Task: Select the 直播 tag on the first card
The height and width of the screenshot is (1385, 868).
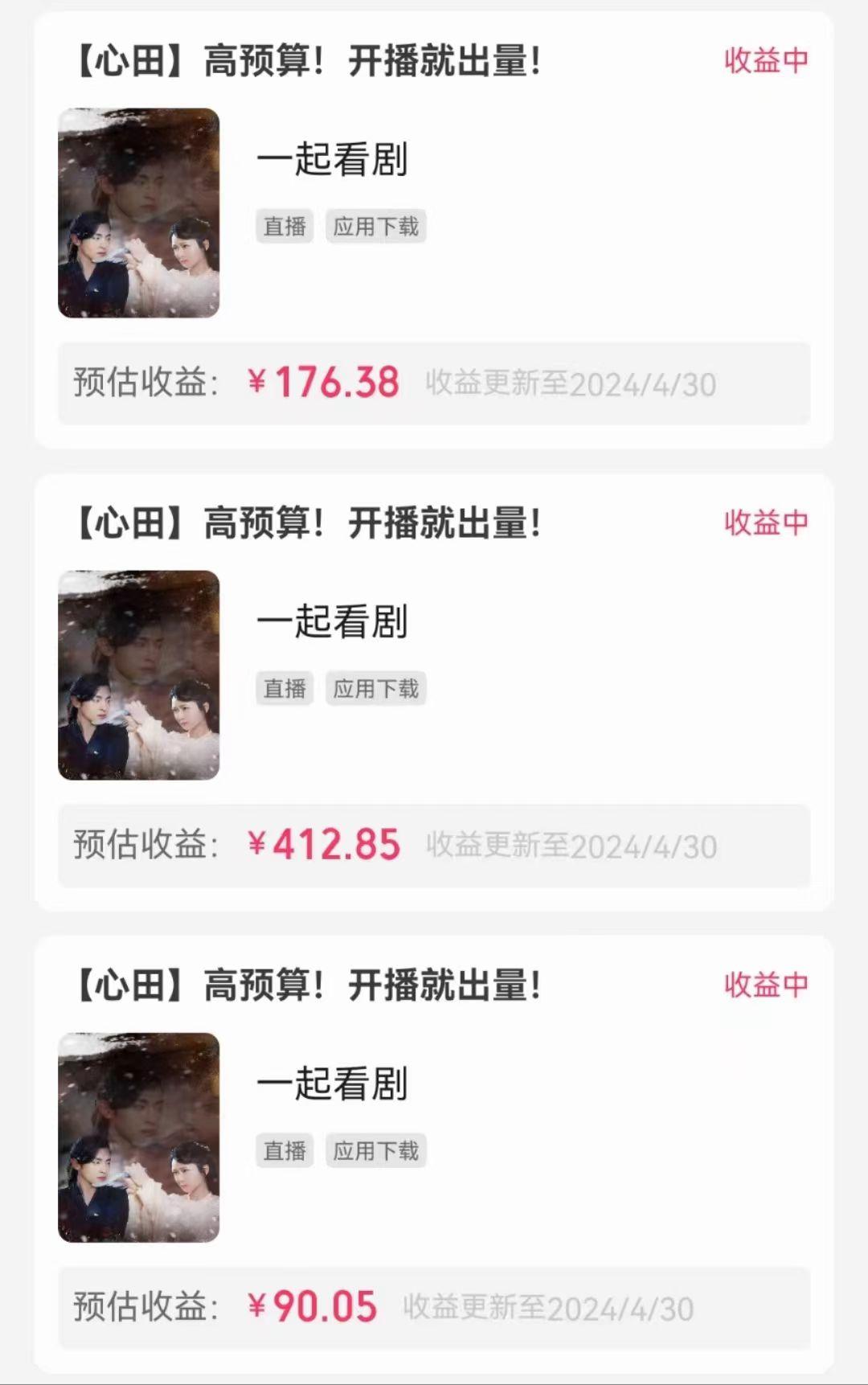Action: [x=284, y=227]
